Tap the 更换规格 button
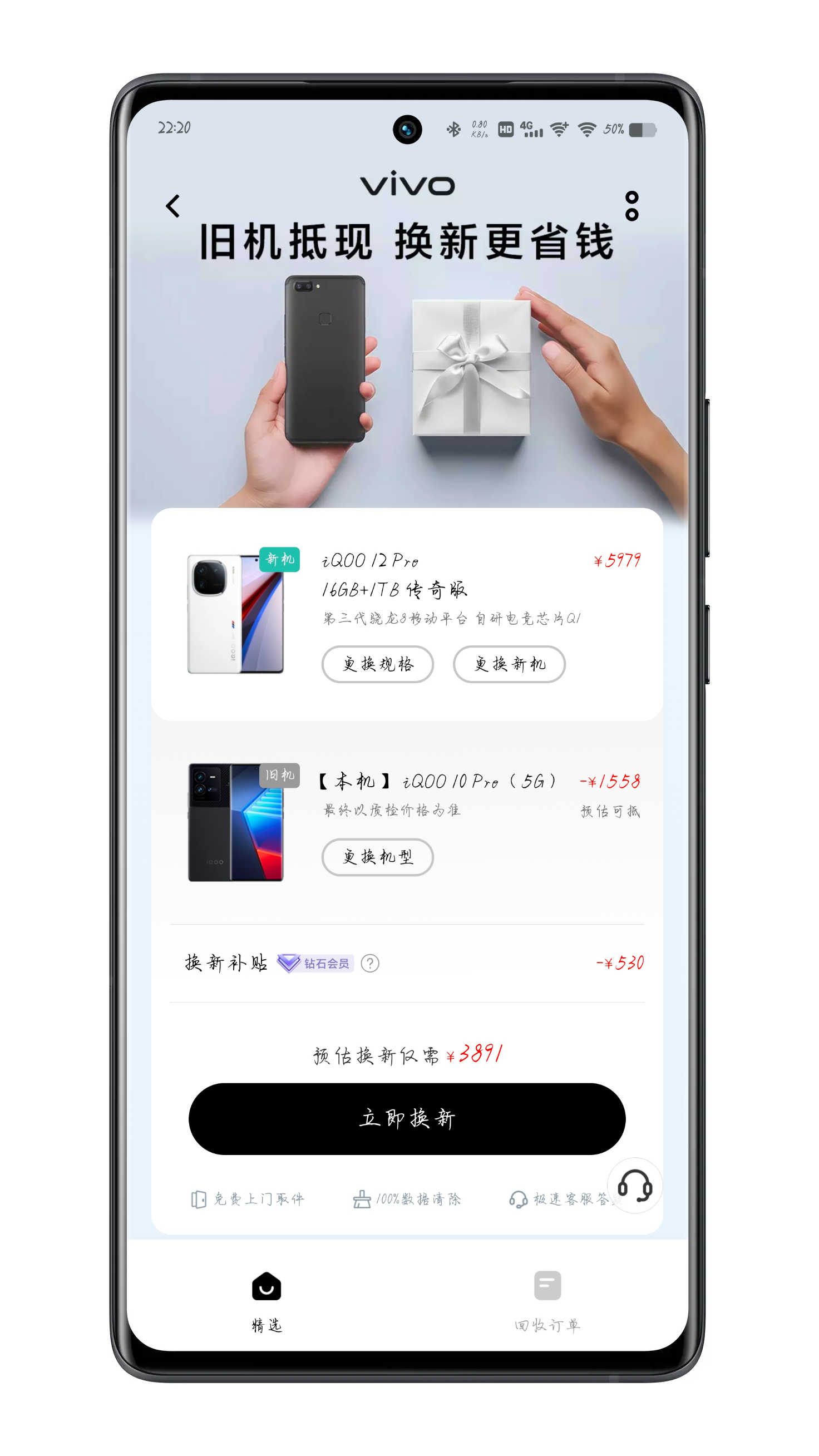The height and width of the screenshot is (1456, 819). pos(378,664)
